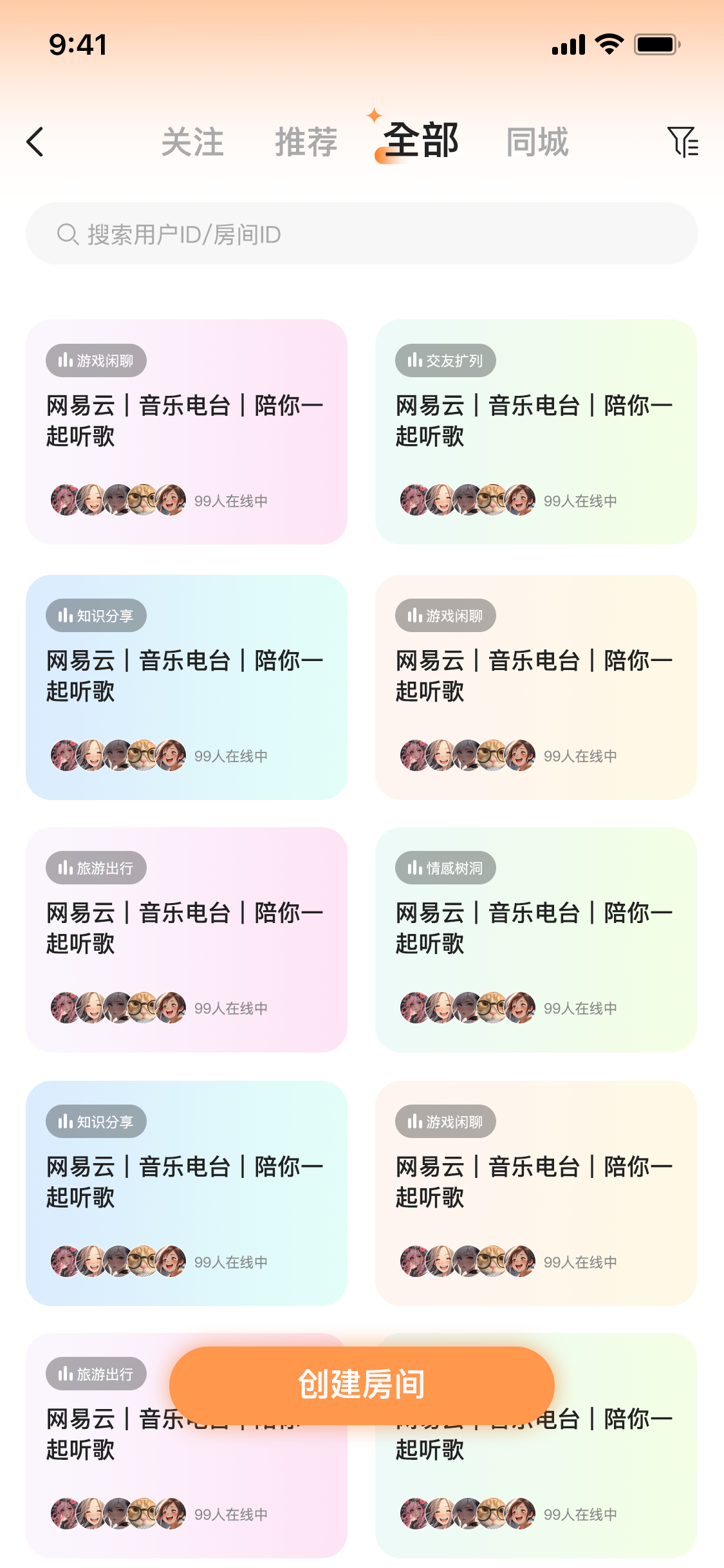
Task: Open the room card tagged 交友扩列
Action: [x=535, y=432]
